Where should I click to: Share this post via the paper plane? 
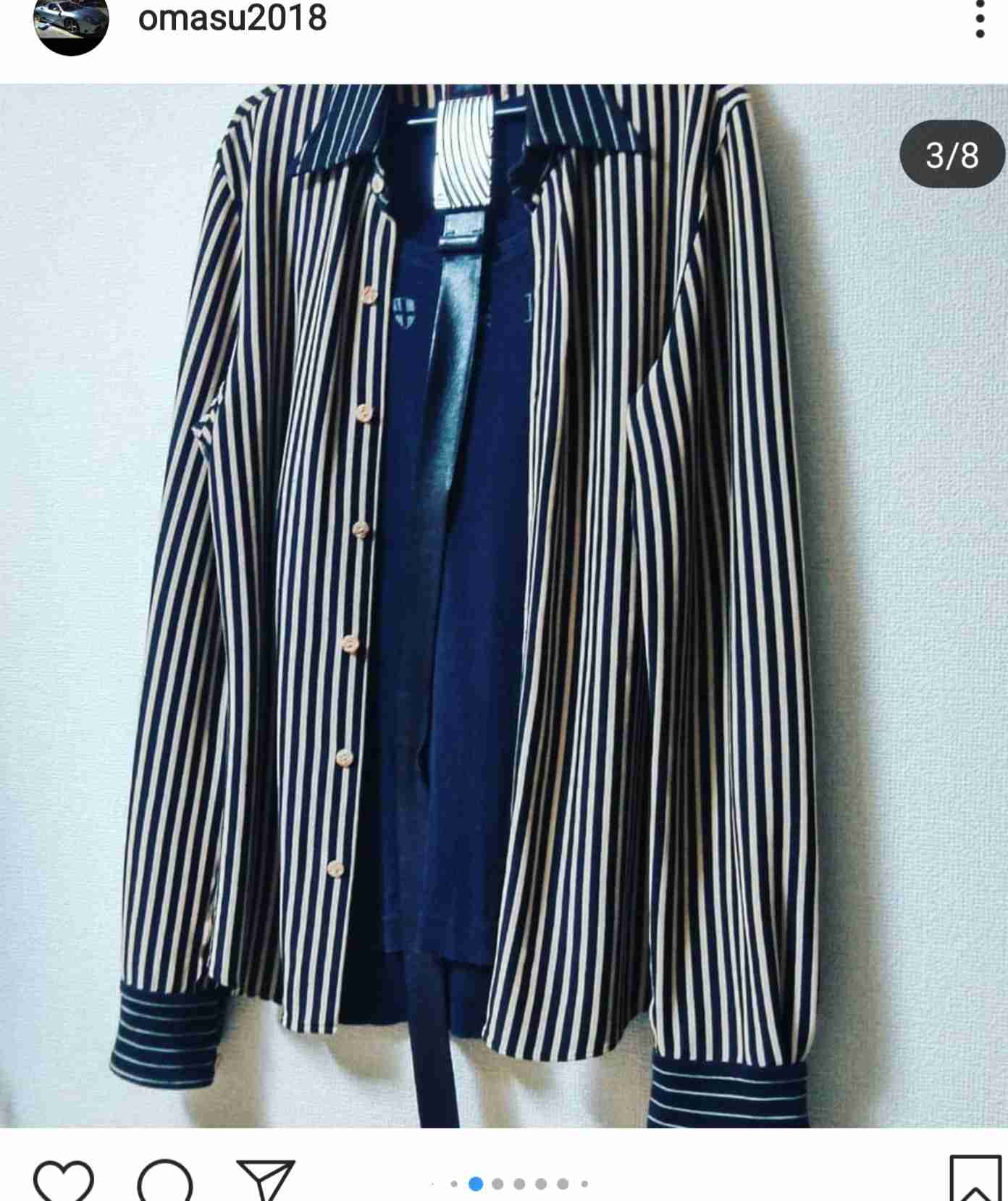tap(265, 1181)
